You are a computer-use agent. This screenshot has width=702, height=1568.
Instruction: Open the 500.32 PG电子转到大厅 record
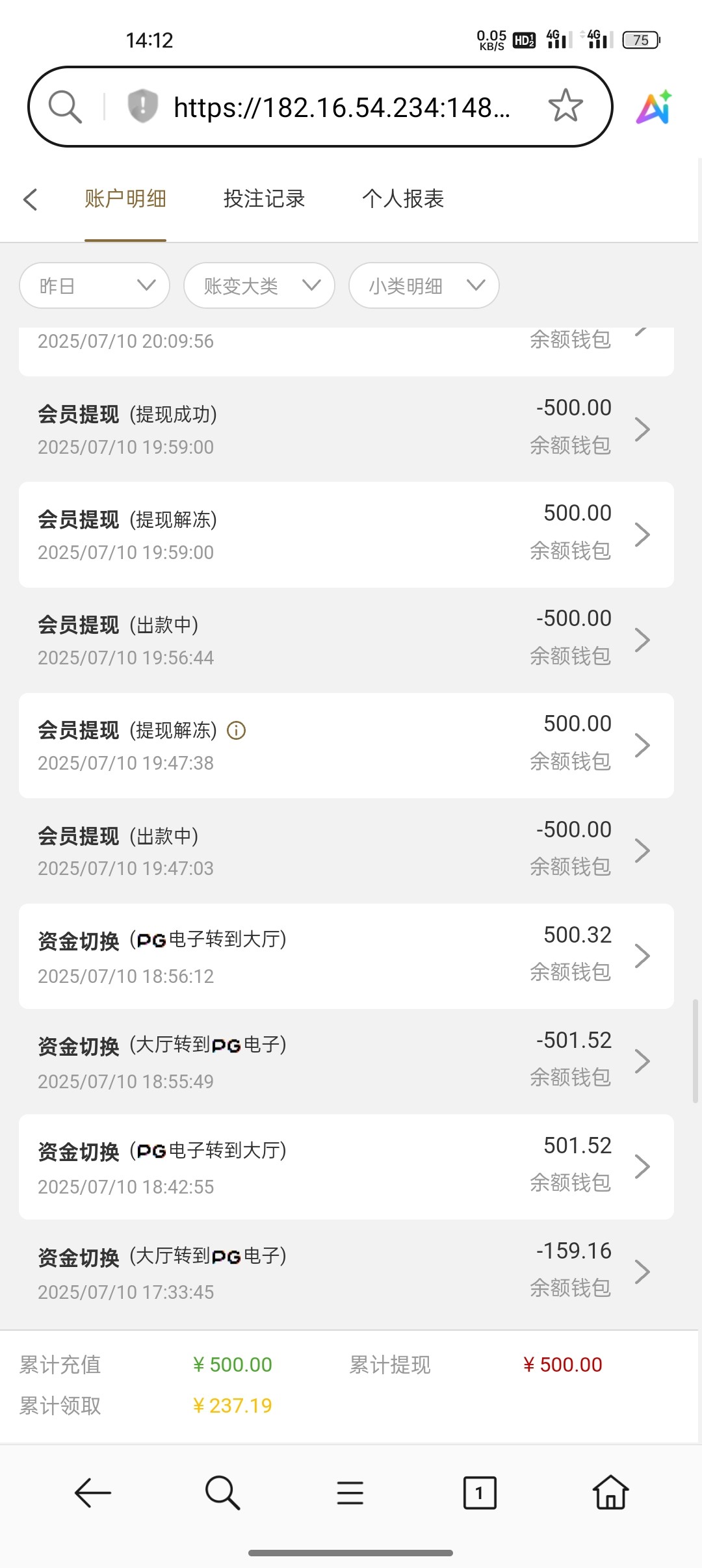point(346,956)
